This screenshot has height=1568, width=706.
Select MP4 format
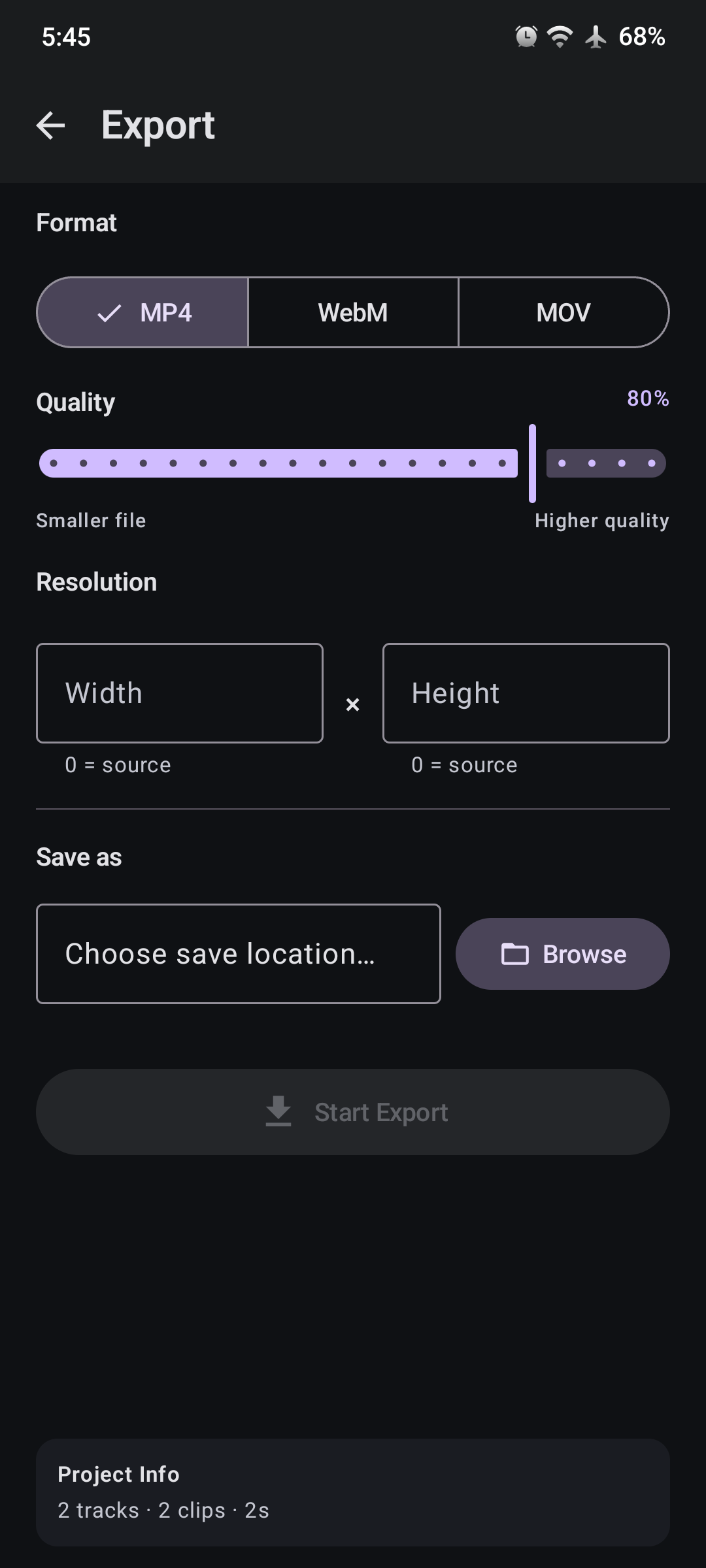click(x=143, y=313)
